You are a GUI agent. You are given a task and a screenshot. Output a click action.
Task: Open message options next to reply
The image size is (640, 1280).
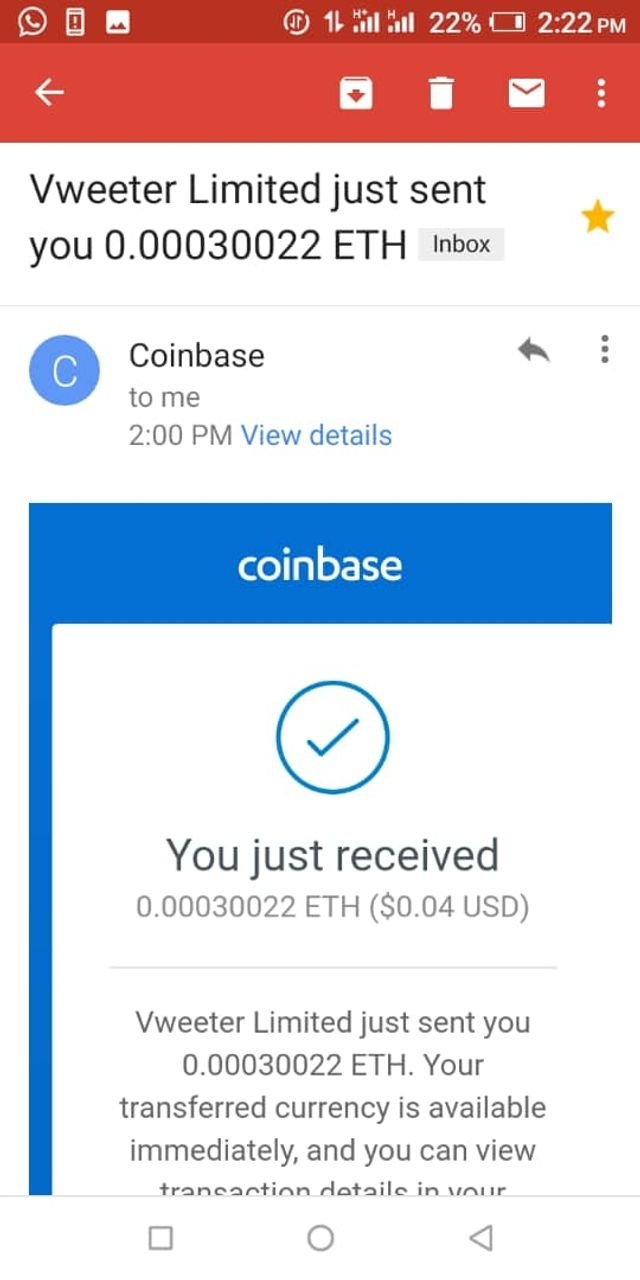point(604,350)
